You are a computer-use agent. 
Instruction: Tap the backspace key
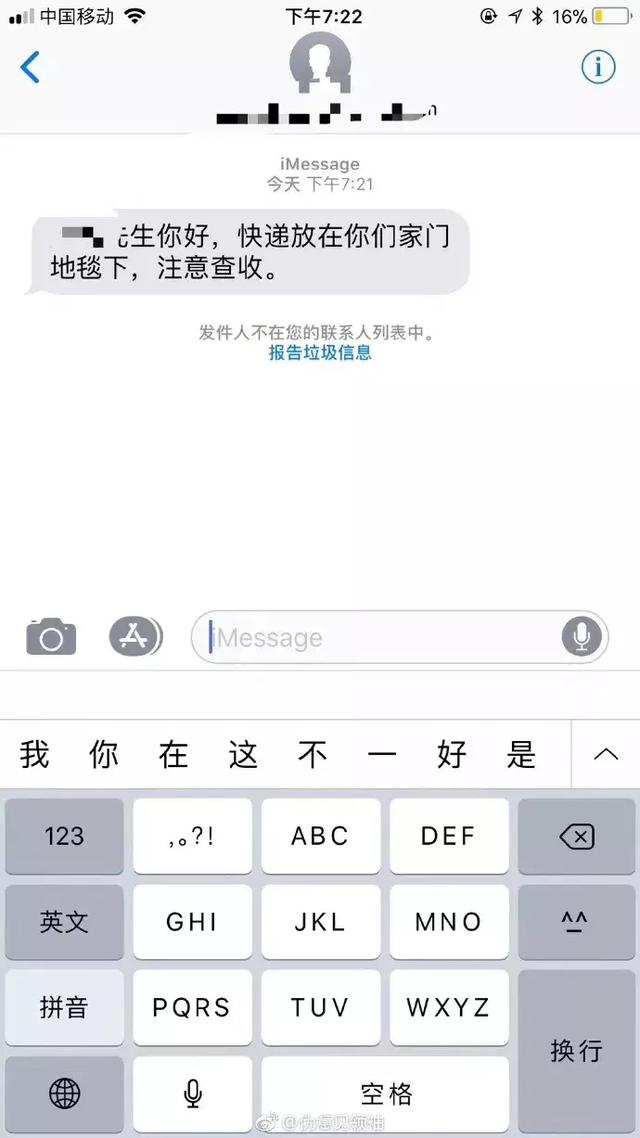(577, 836)
